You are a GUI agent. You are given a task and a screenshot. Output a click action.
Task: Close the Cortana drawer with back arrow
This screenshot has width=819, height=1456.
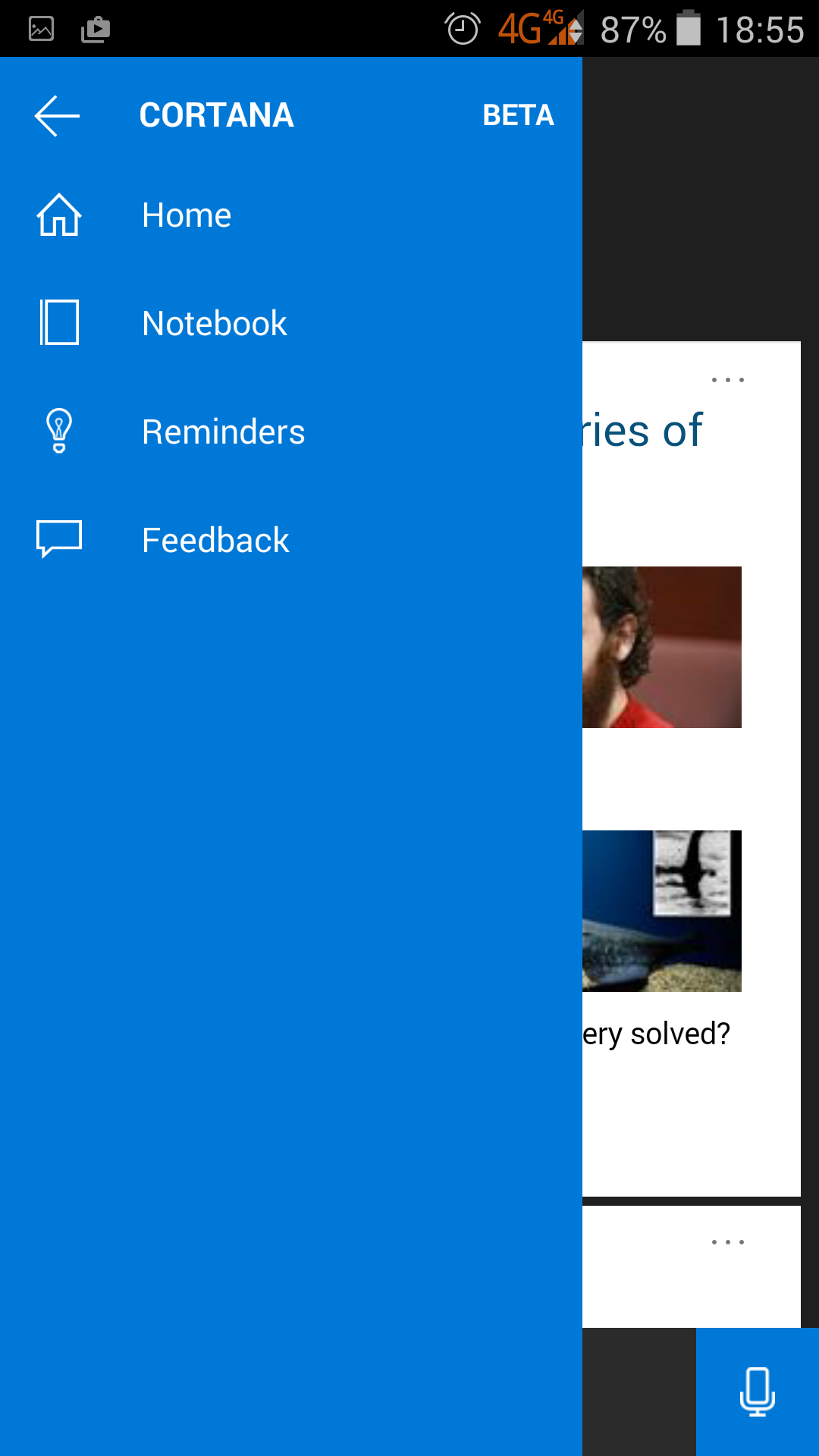58,116
